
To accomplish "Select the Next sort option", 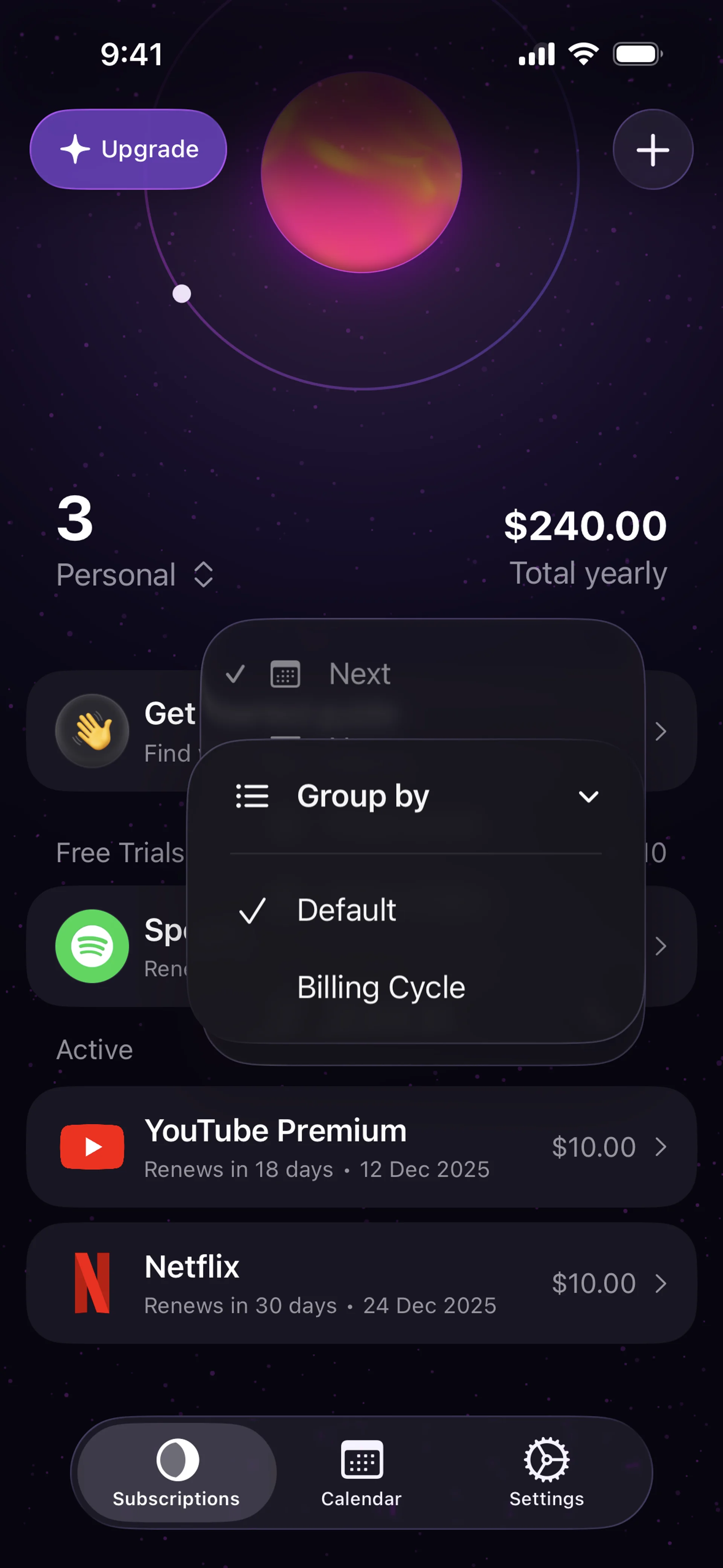I will click(360, 674).
